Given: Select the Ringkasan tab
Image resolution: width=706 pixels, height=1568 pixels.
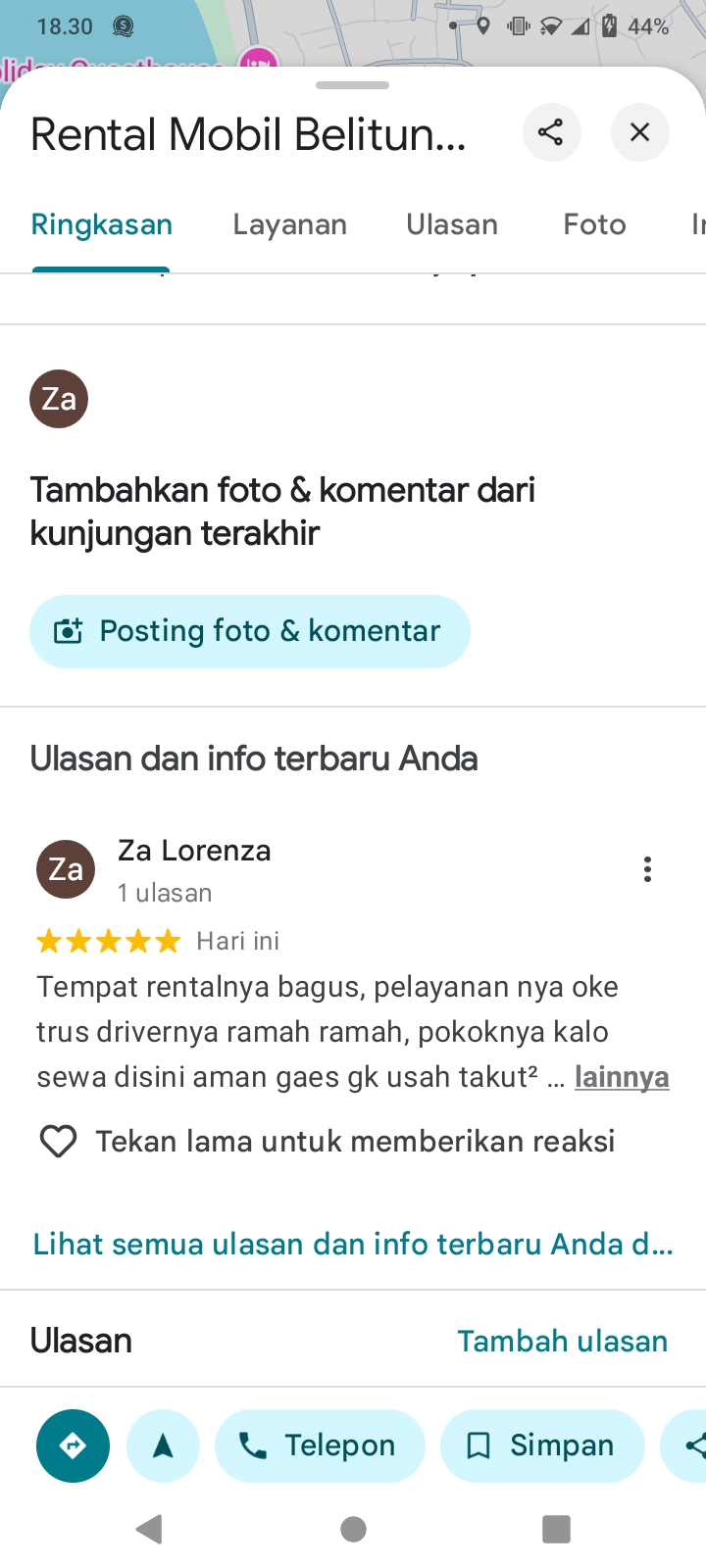Looking at the screenshot, I should 101,224.
